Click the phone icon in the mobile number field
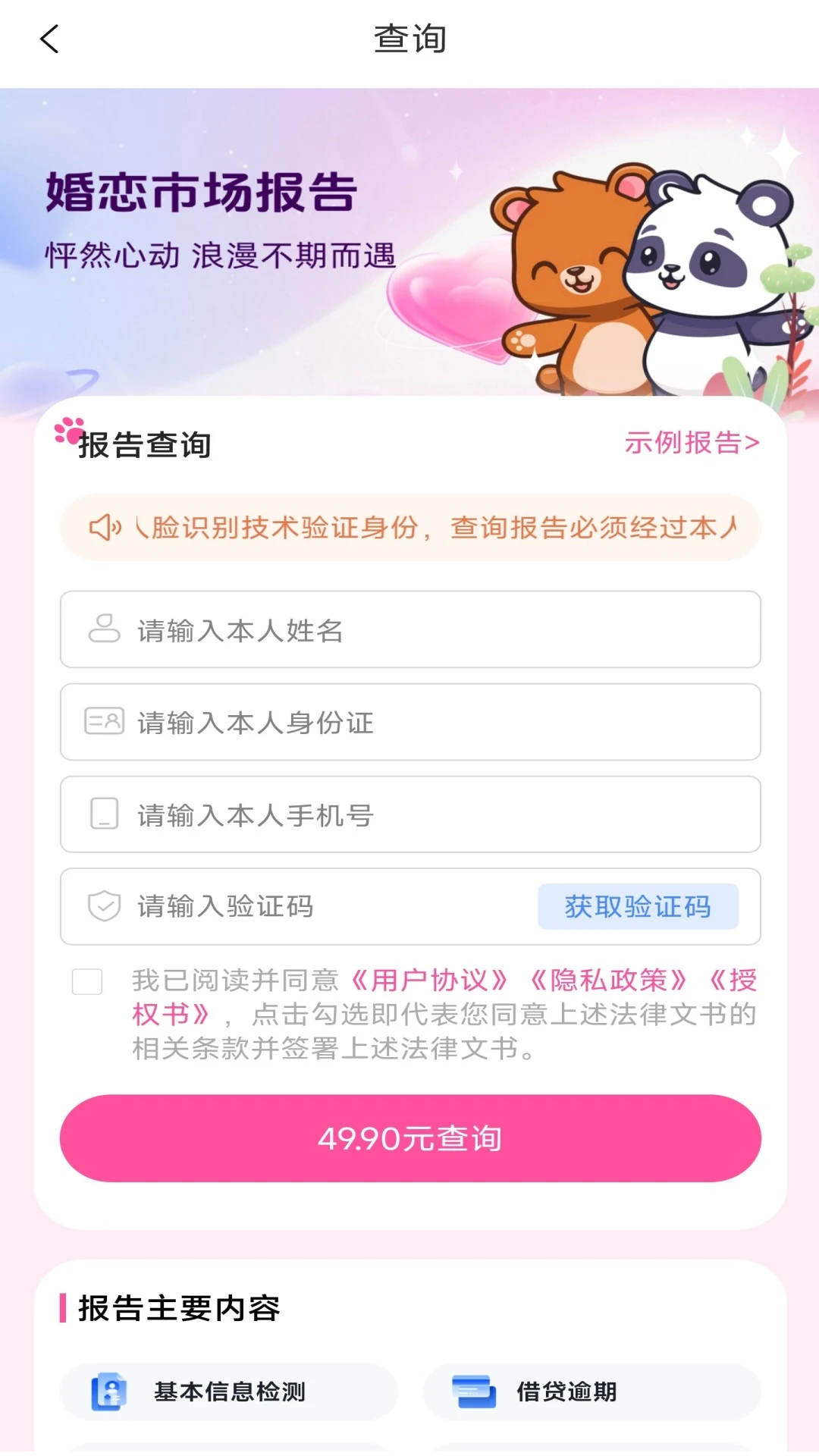 pyautogui.click(x=104, y=814)
